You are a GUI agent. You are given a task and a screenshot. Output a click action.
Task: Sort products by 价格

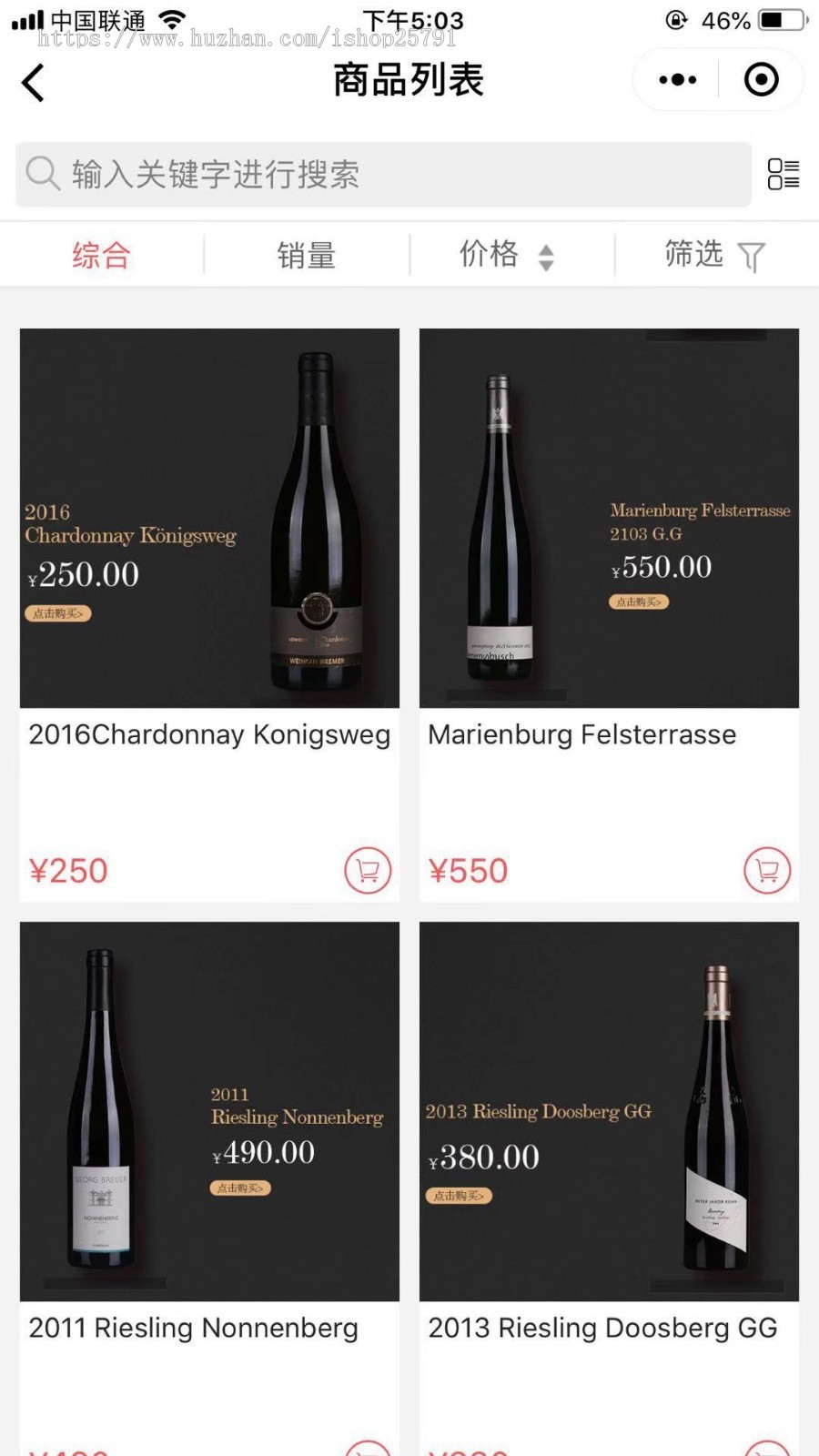point(506,255)
